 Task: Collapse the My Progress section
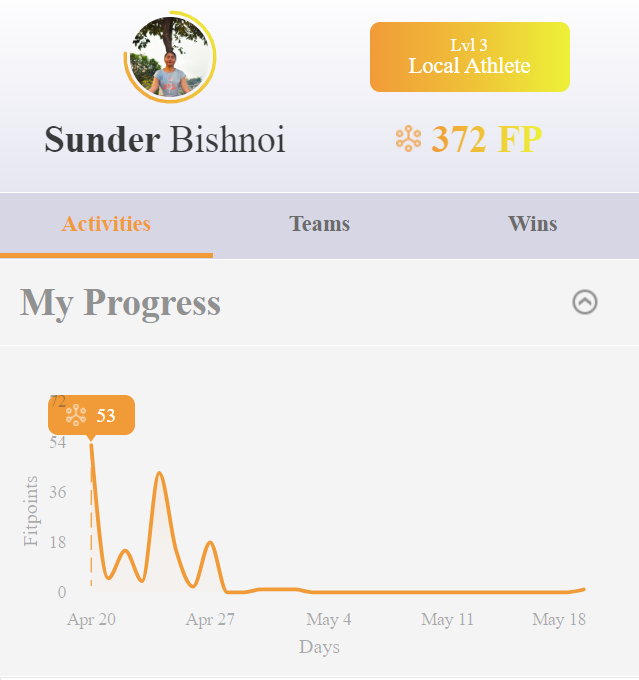[585, 302]
